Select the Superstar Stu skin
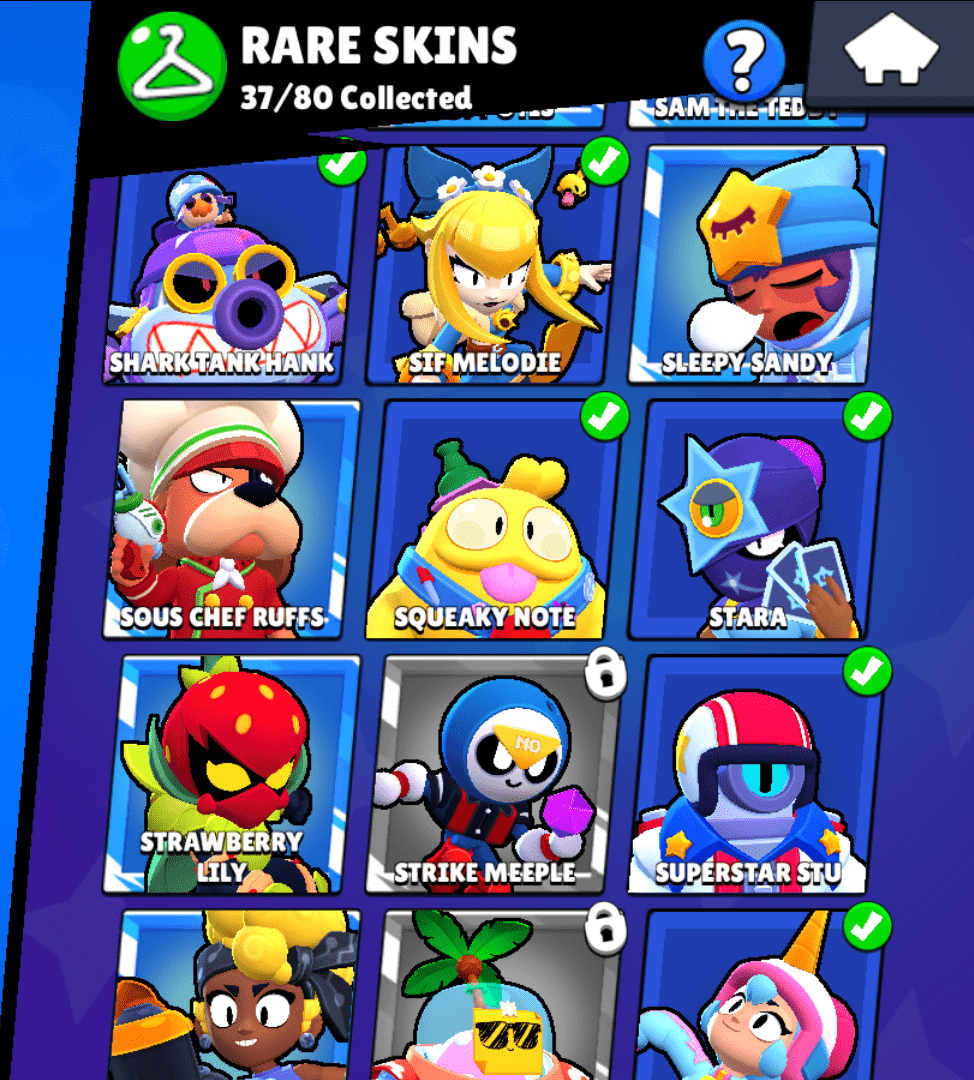This screenshot has width=974, height=1080. (757, 773)
